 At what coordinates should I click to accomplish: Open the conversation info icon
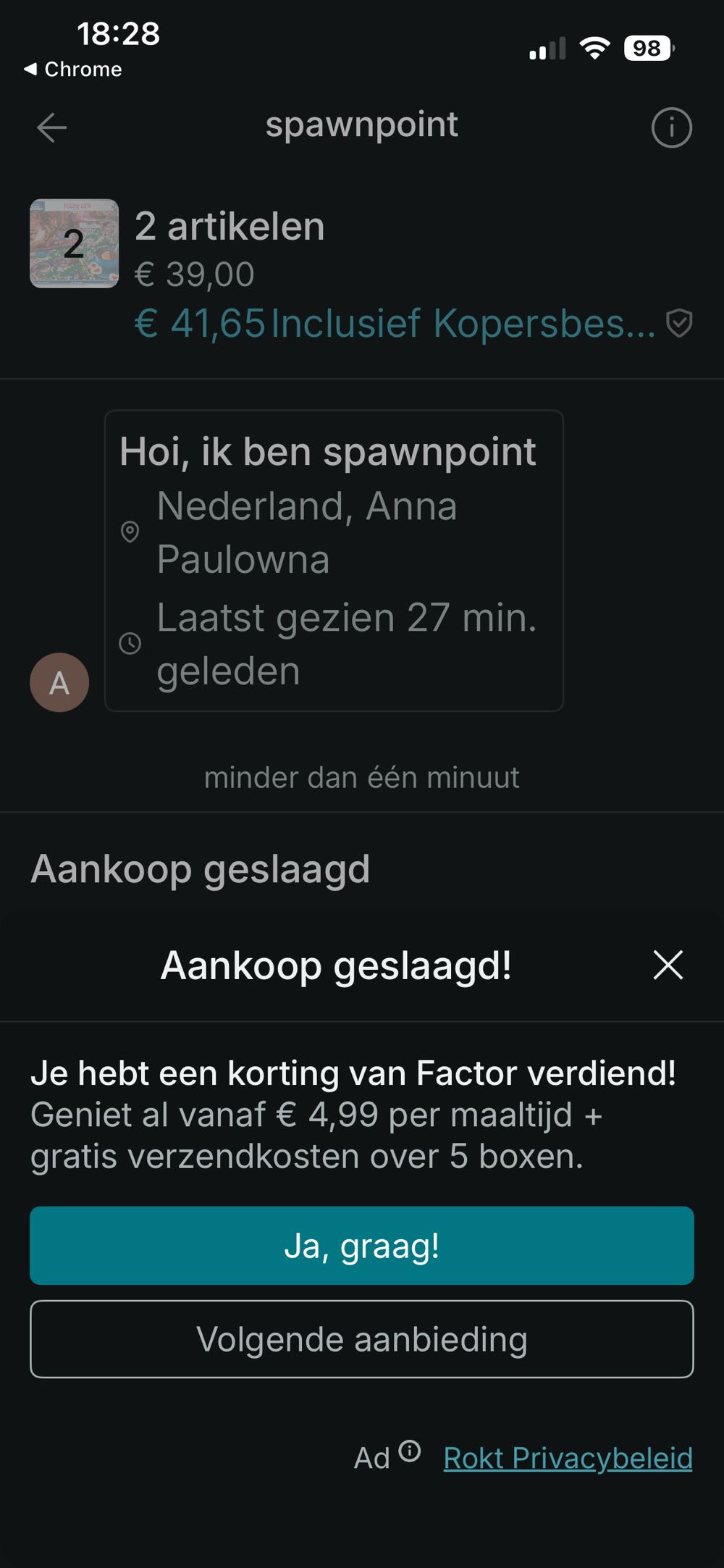click(671, 128)
